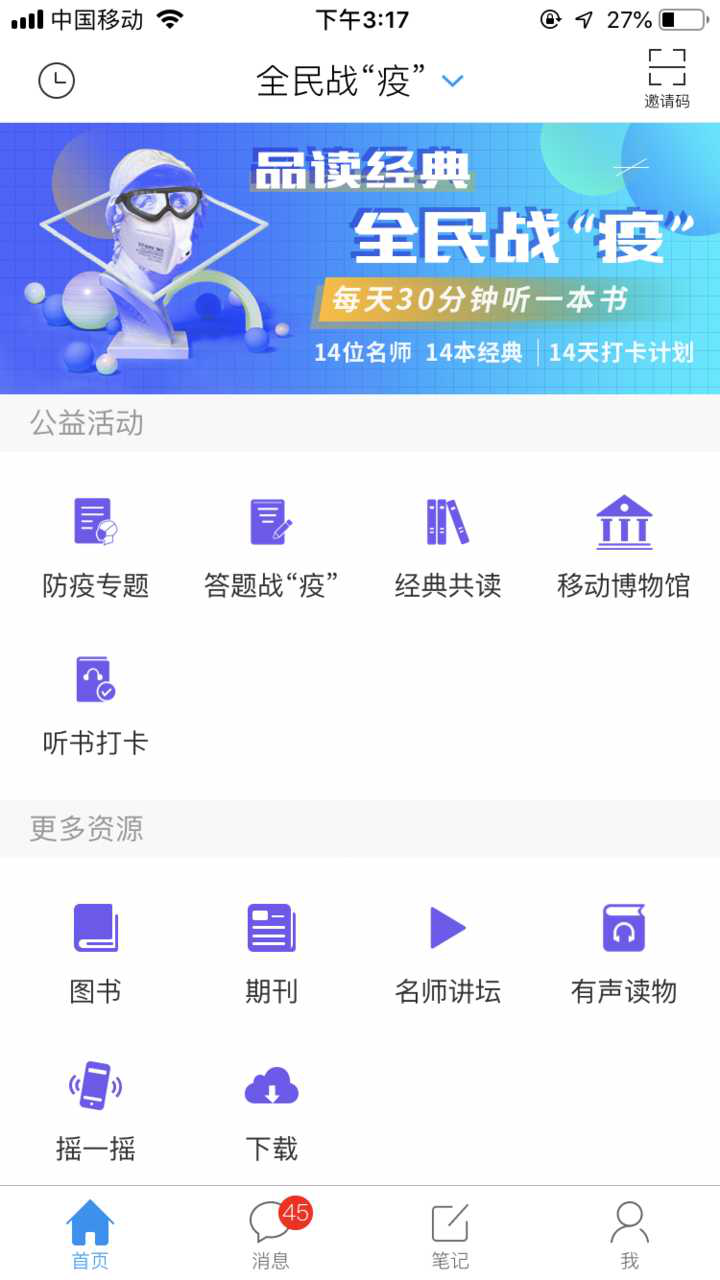
Task: Switch to the 消息 tab
Action: tap(270, 1234)
